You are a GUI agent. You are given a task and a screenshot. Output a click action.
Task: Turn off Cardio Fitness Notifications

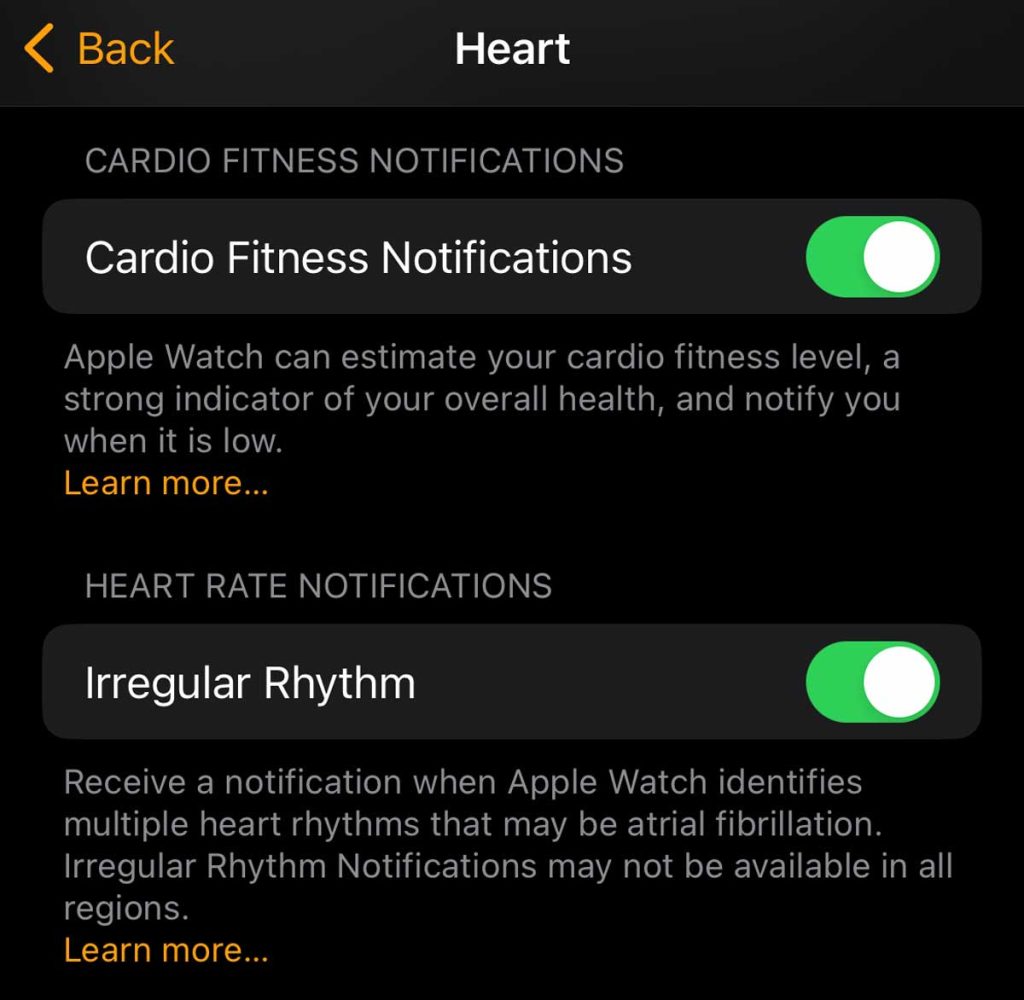coord(872,257)
